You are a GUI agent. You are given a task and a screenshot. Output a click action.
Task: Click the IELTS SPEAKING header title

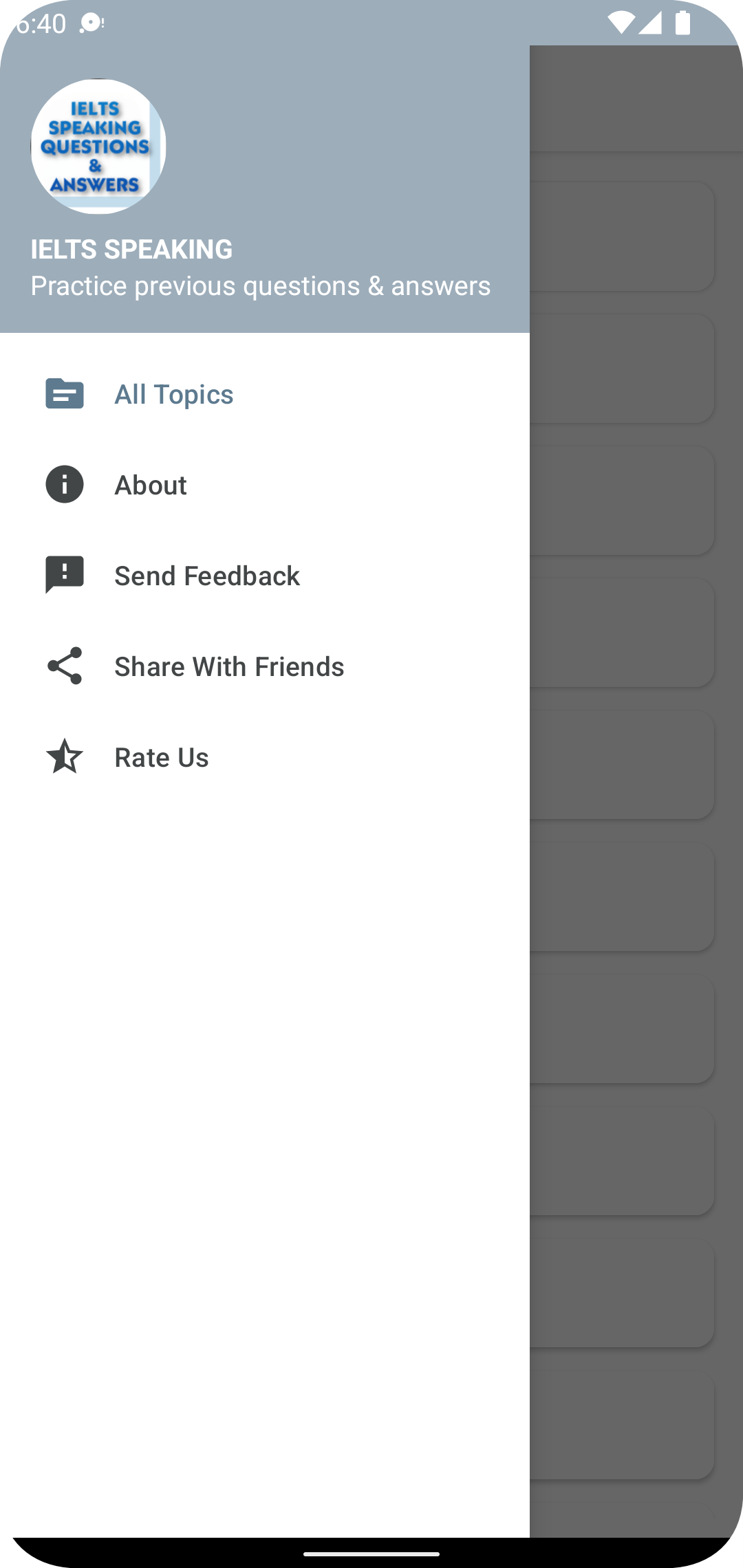(x=132, y=250)
